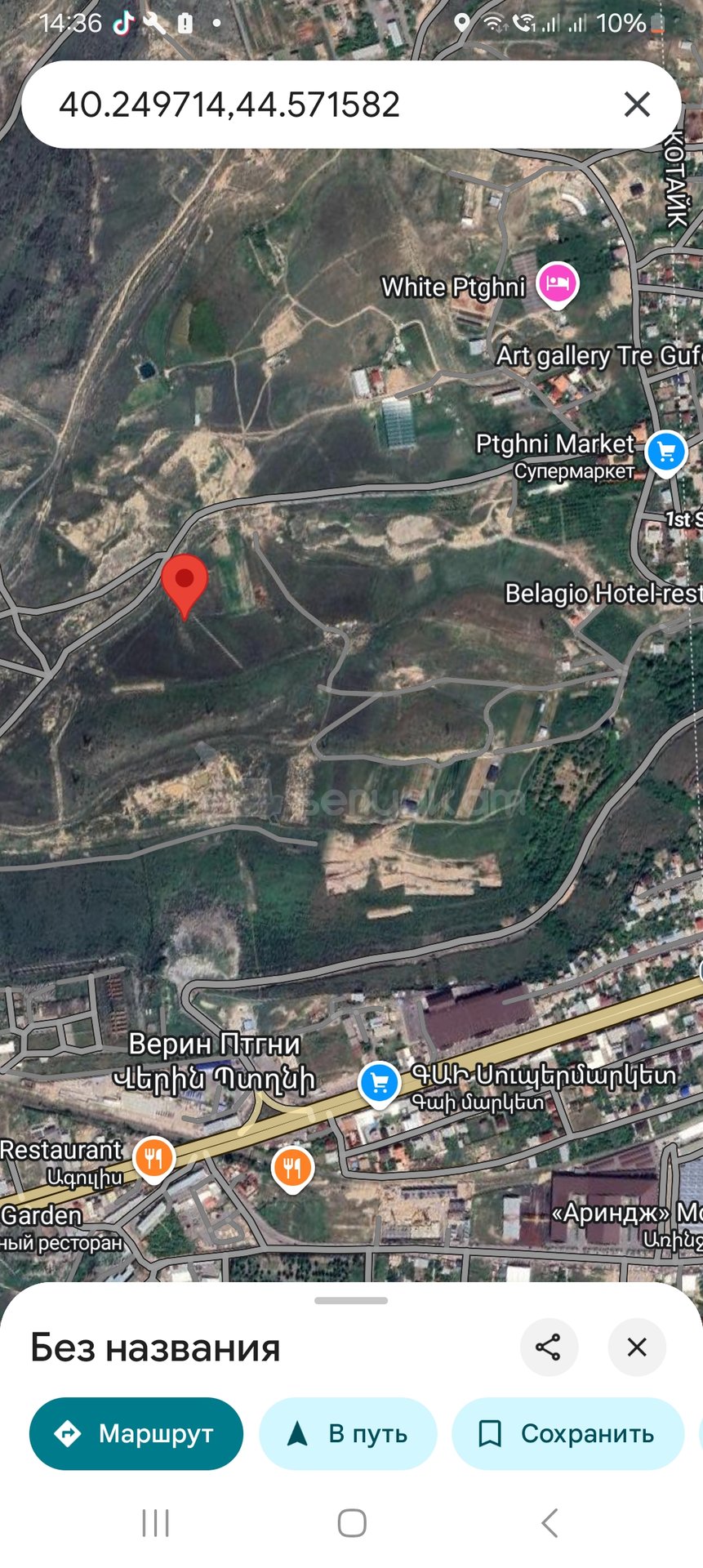Image resolution: width=703 pixels, height=1568 pixels.
Task: Open the White Ptghni hotel pin
Action: point(558,285)
